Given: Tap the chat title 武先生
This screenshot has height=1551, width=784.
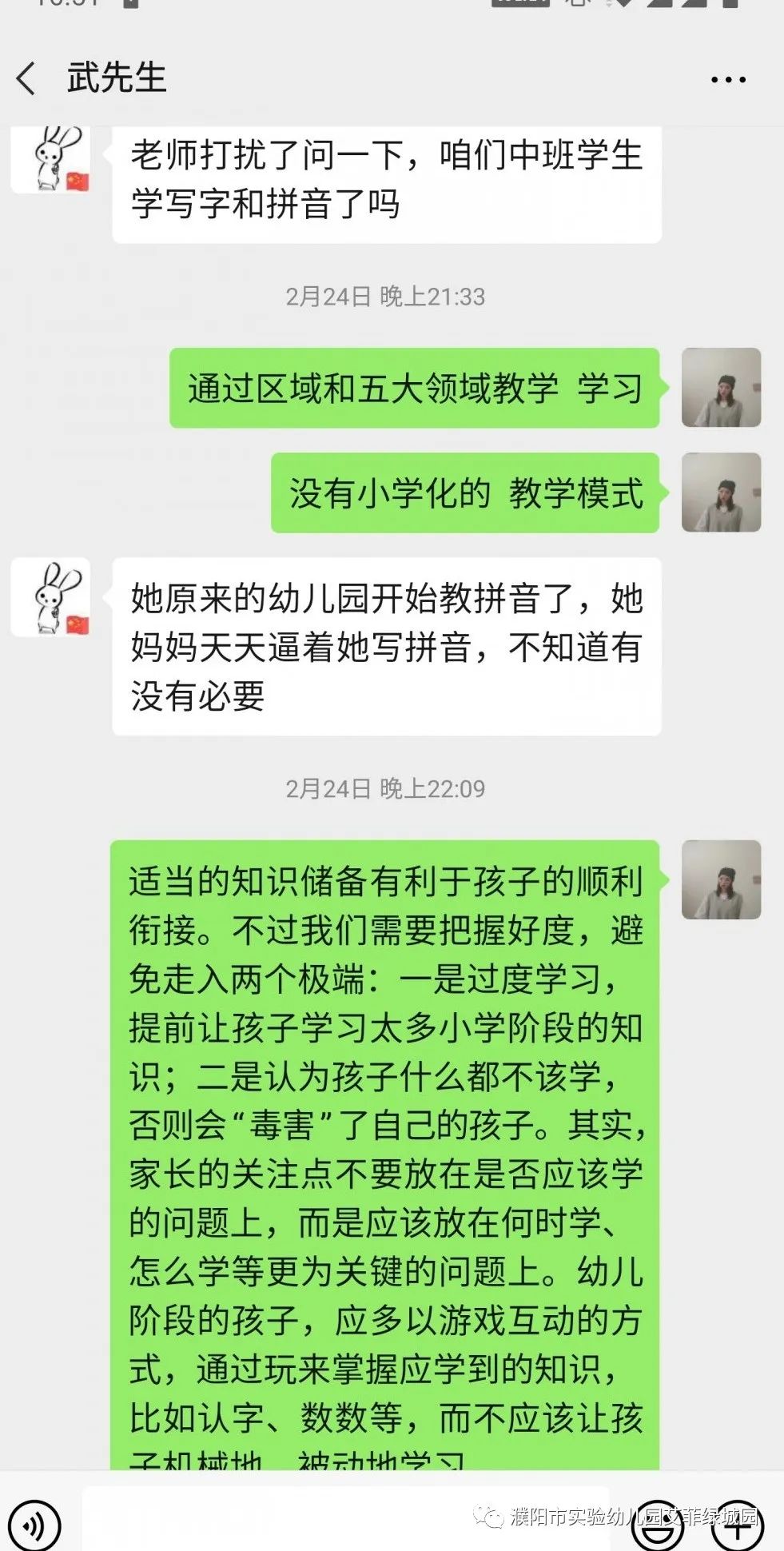Looking at the screenshot, I should pos(117,78).
